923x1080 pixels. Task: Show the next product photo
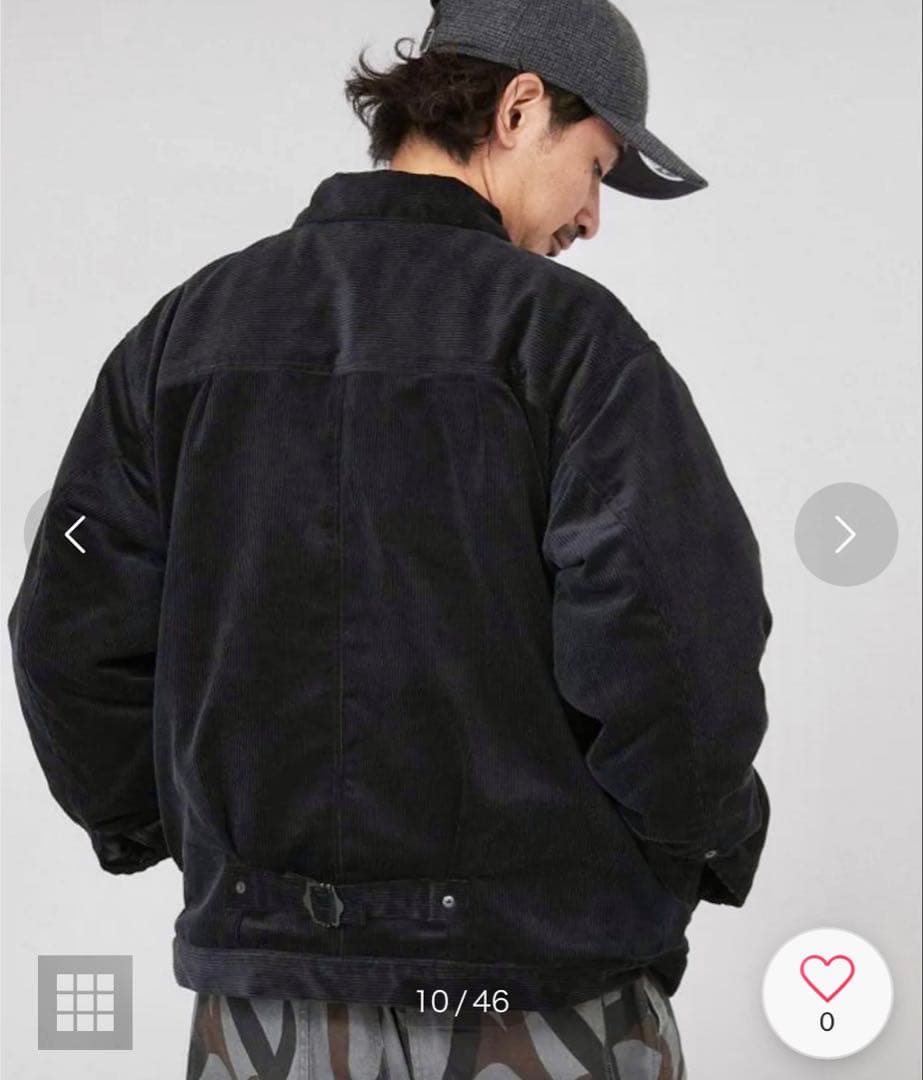click(845, 535)
